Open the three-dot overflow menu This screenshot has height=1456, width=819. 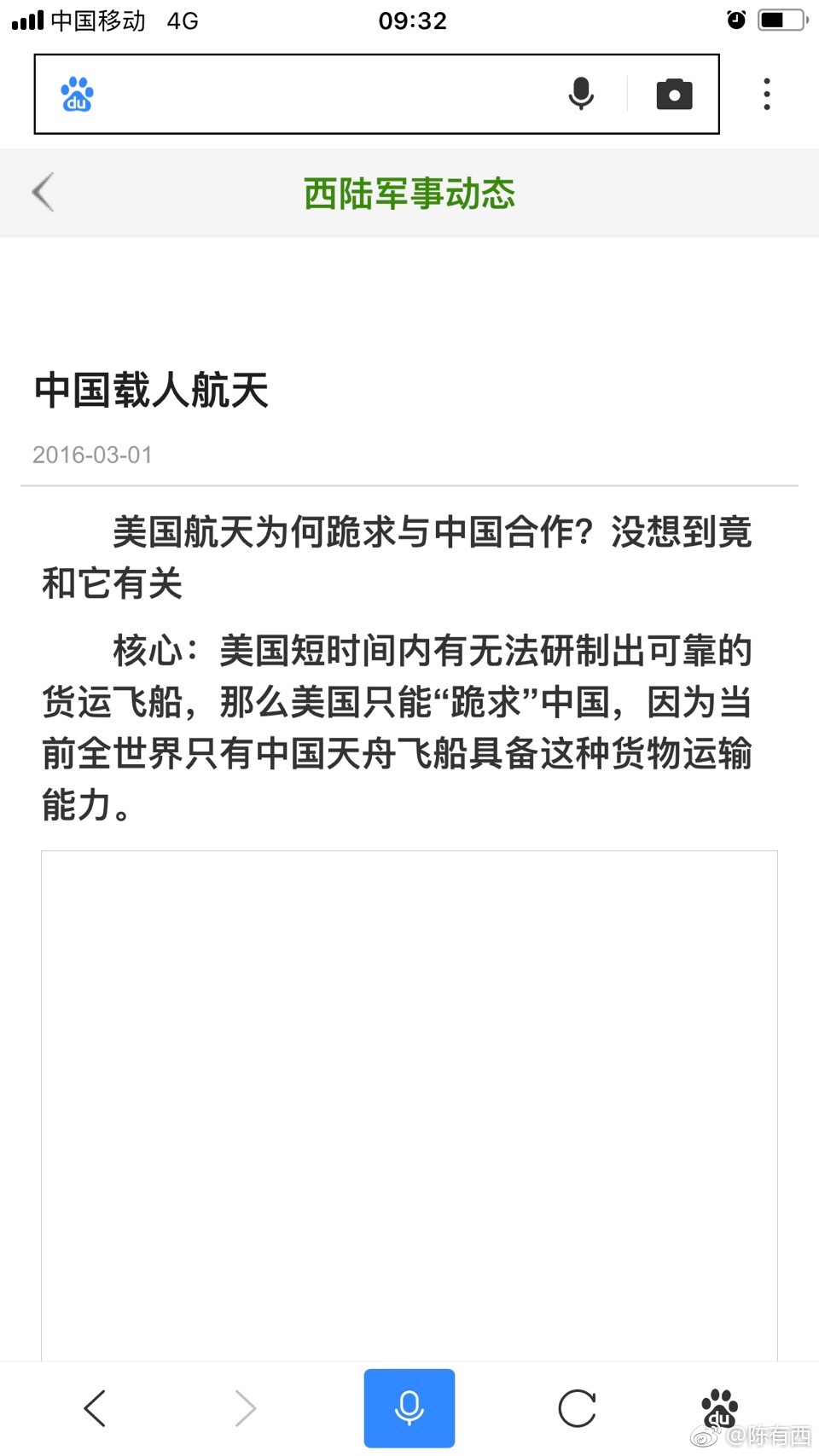click(x=767, y=94)
